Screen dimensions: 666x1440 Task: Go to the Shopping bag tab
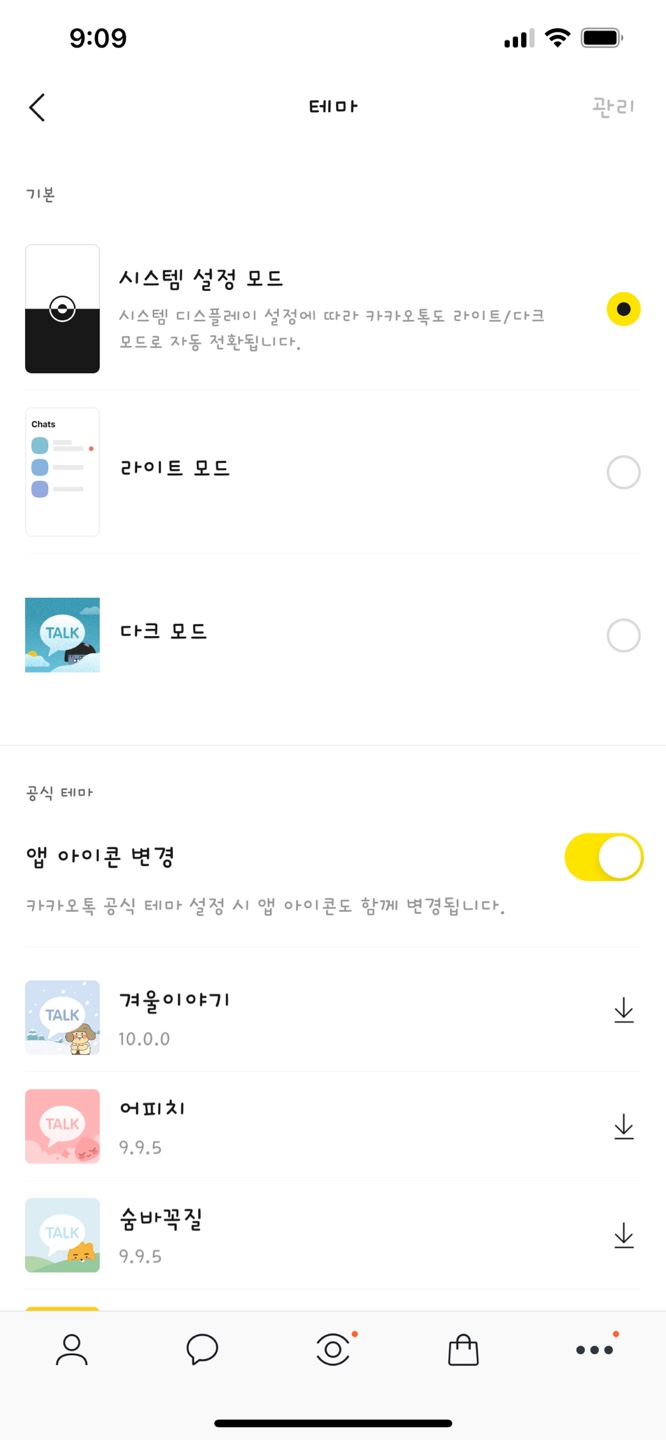[463, 1350]
